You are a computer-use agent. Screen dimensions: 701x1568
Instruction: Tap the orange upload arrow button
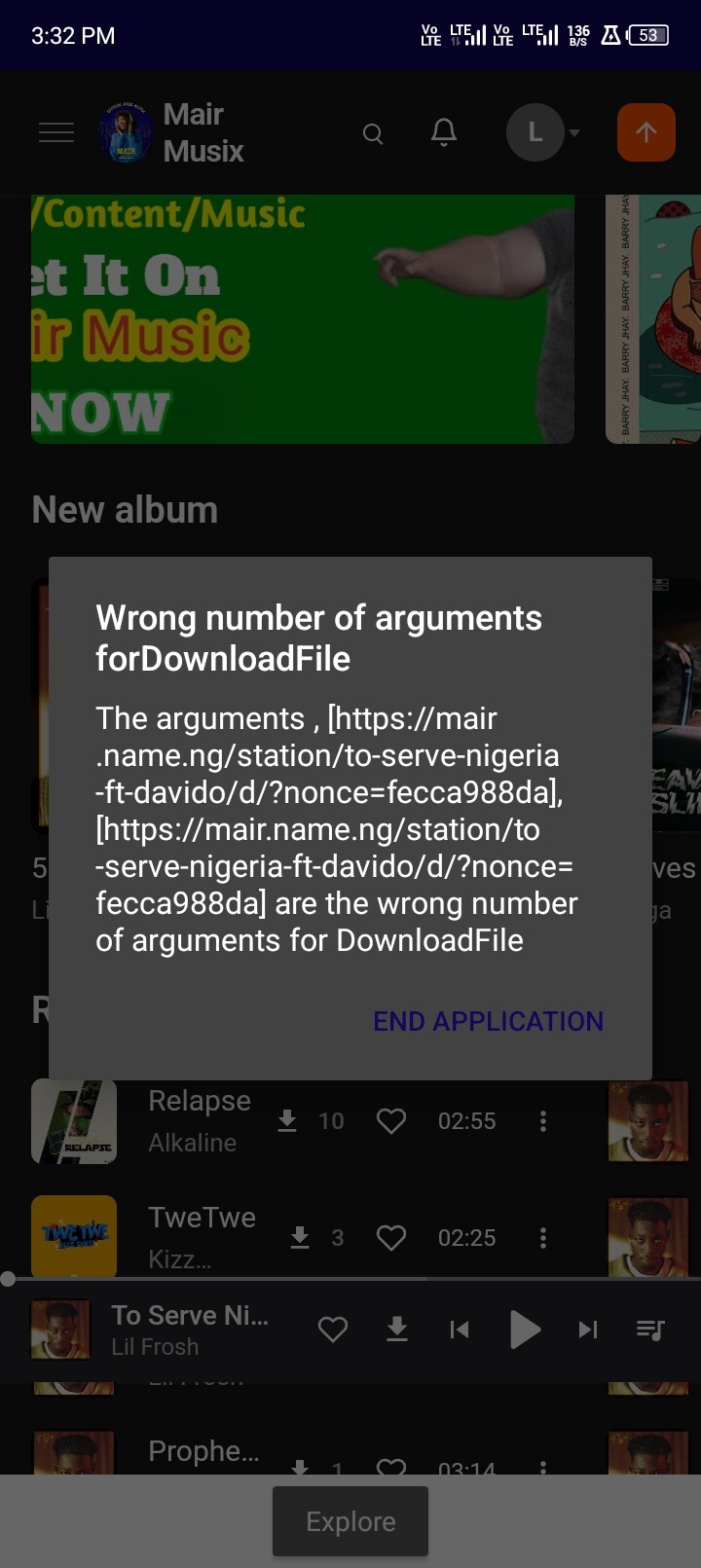point(646,132)
